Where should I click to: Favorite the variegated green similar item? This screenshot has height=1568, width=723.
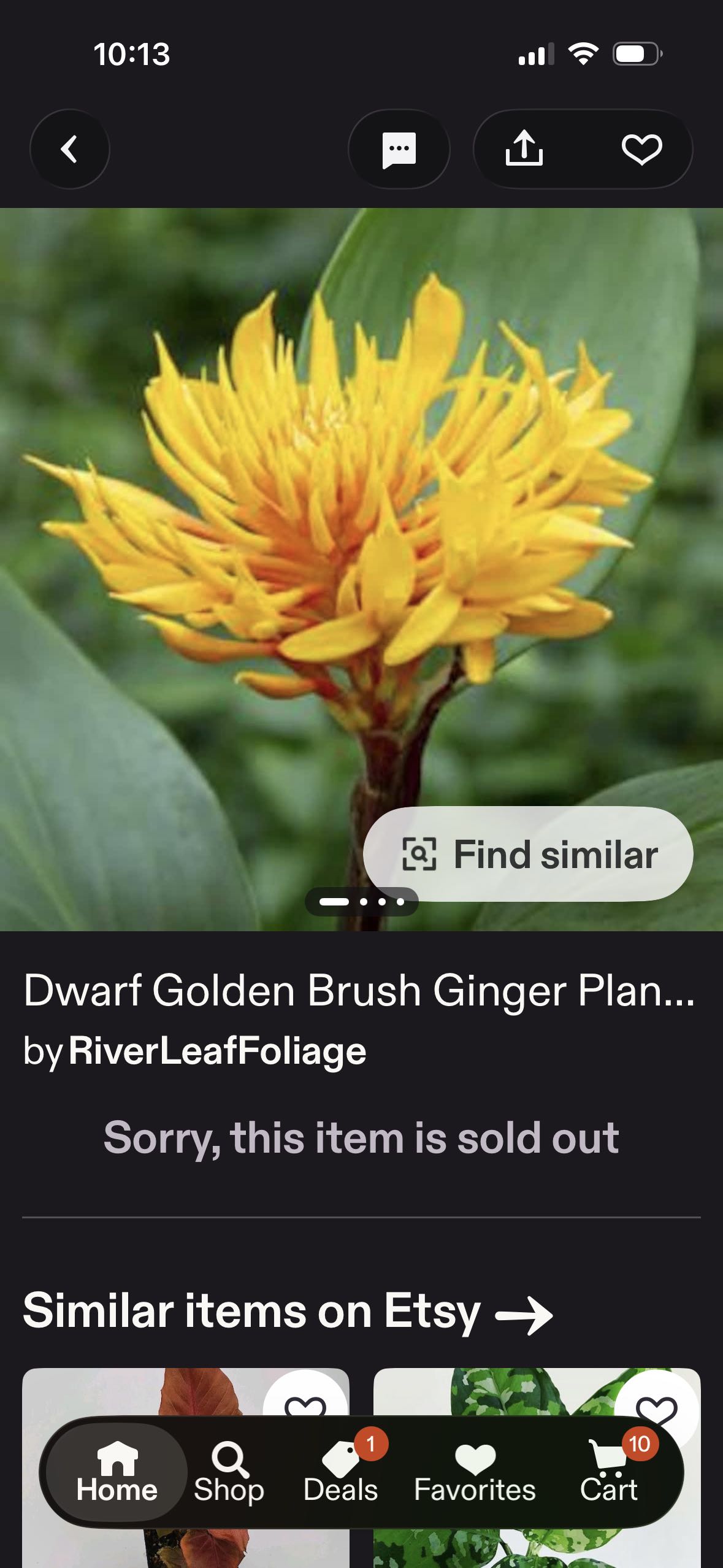coord(657,1402)
